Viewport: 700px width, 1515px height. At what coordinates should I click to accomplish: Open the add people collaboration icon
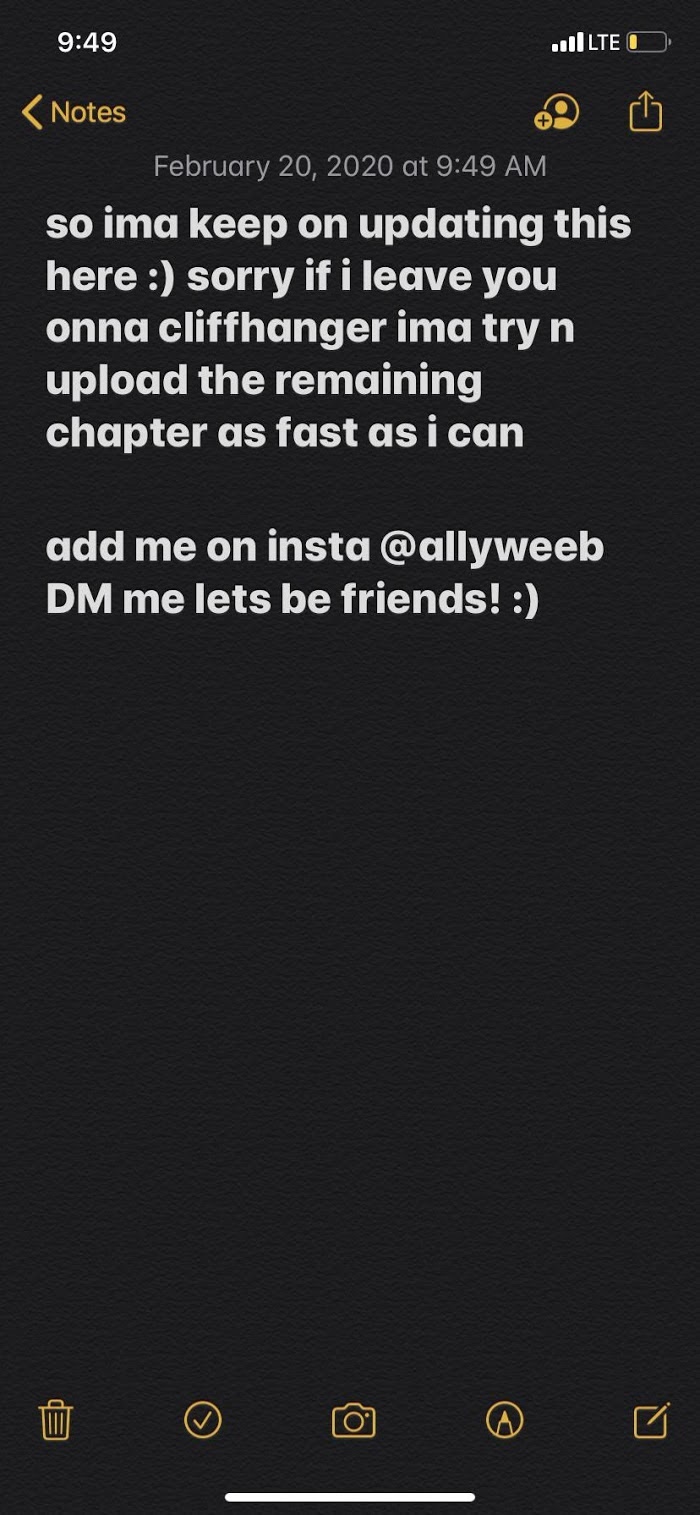(x=556, y=112)
